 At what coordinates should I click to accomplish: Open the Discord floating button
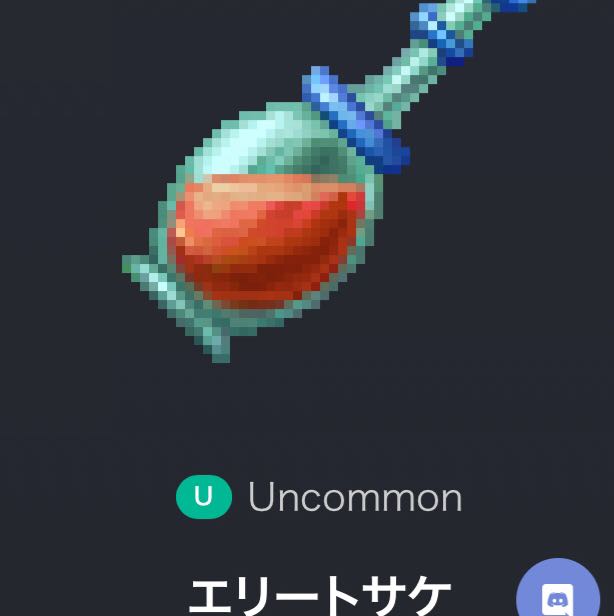pos(559,595)
